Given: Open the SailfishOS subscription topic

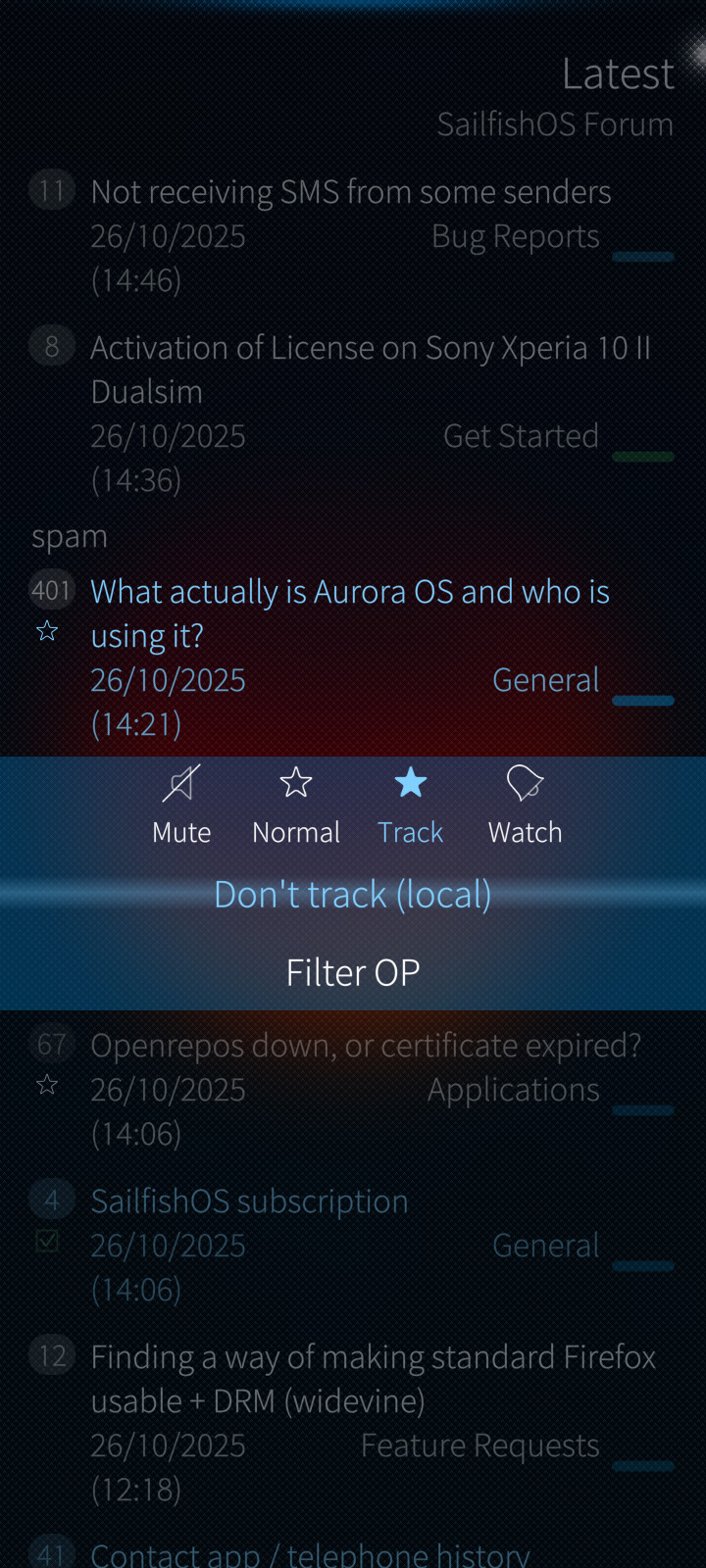Looking at the screenshot, I should 250,1201.
